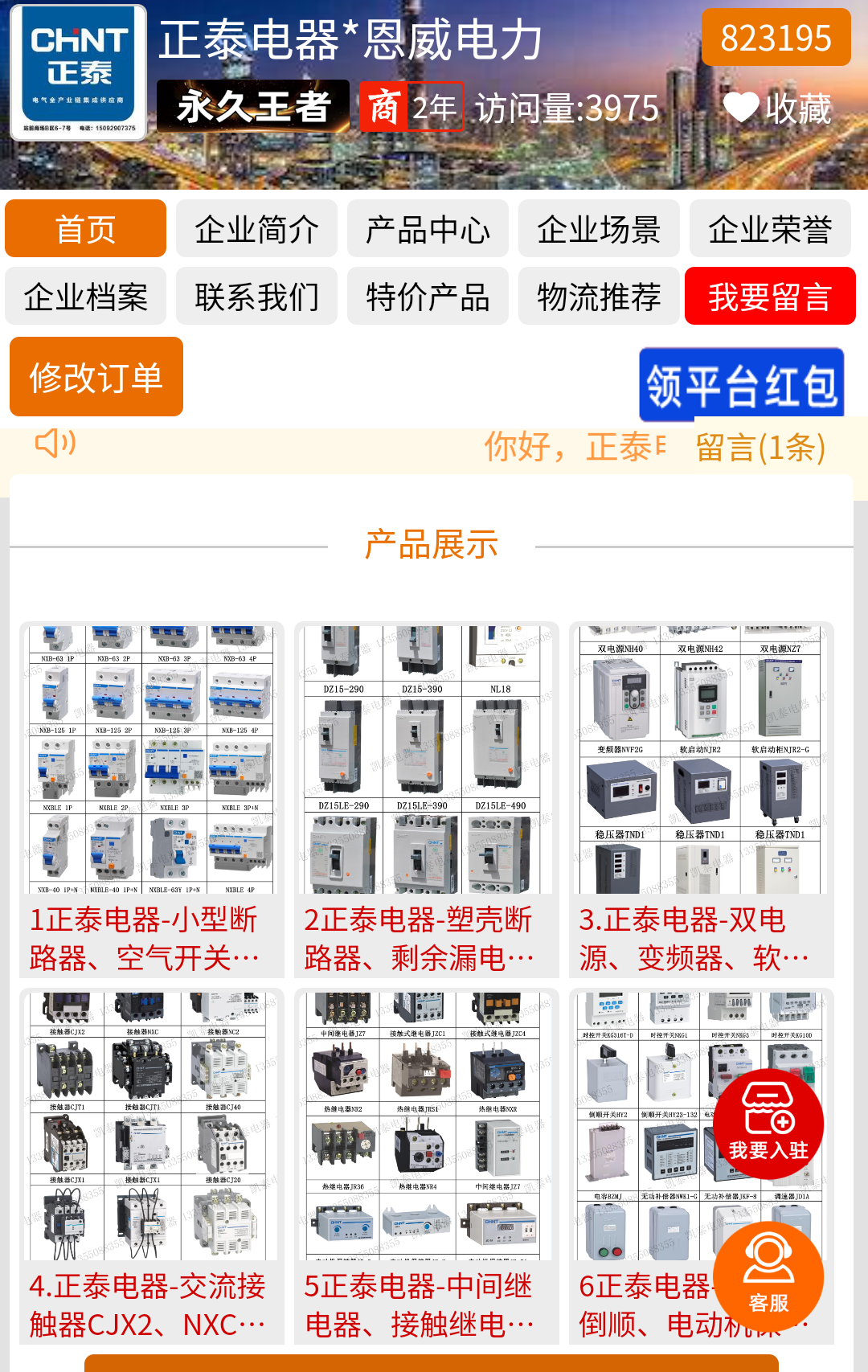Image resolution: width=868 pixels, height=1372 pixels.
Task: Claim the 领平台红包 red packet
Action: point(741,385)
